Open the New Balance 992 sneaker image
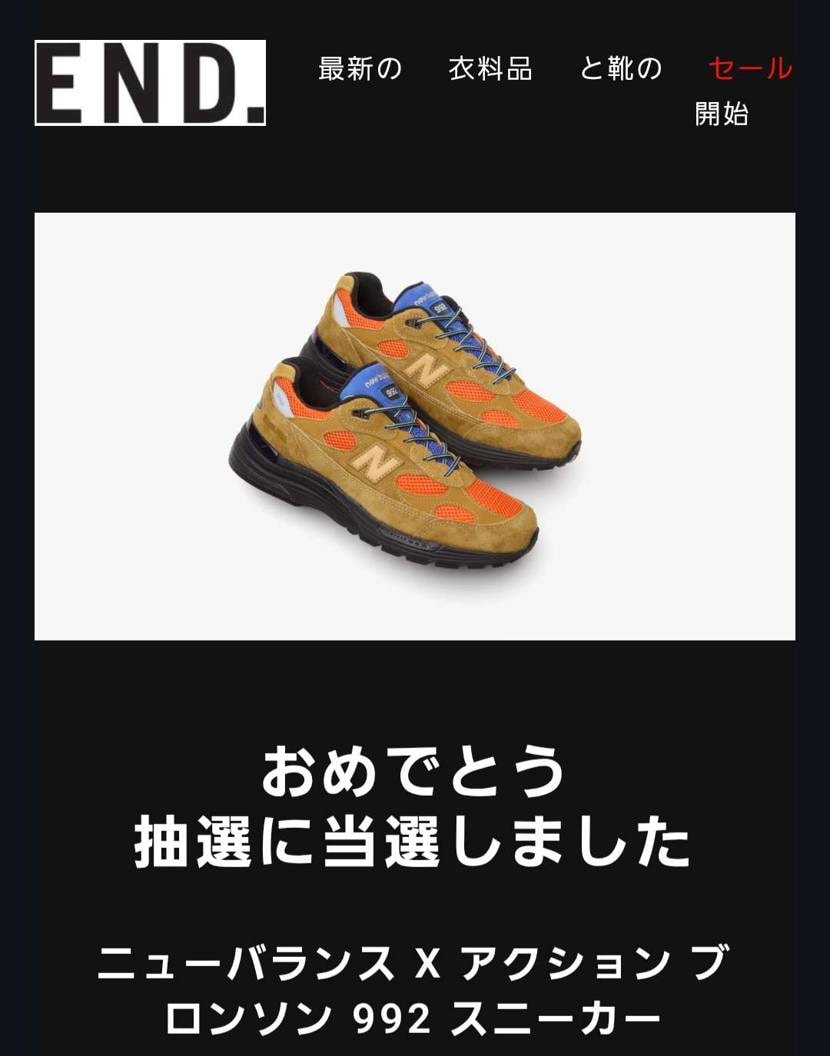830x1056 pixels. click(414, 426)
